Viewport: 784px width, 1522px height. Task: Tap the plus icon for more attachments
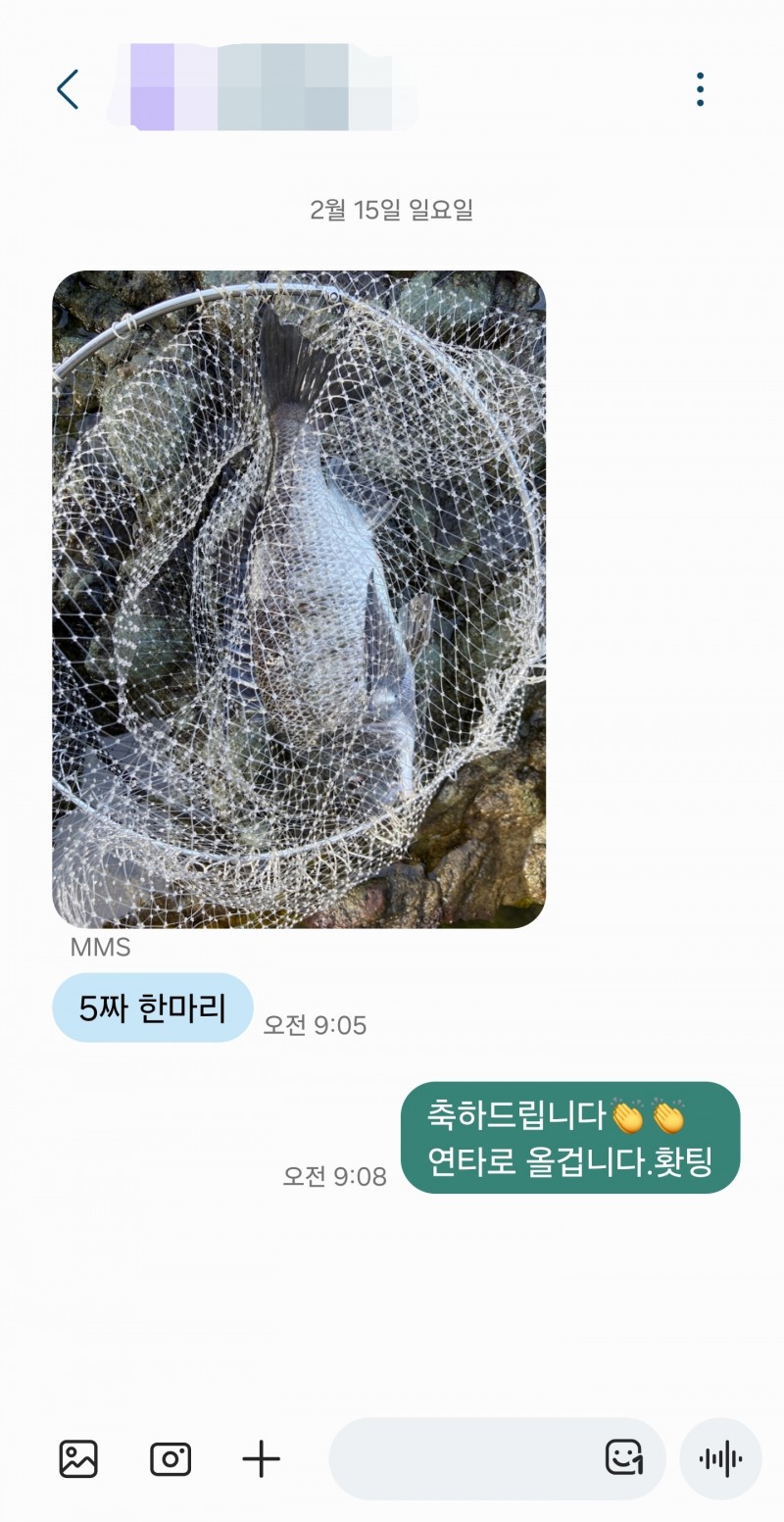click(261, 1458)
